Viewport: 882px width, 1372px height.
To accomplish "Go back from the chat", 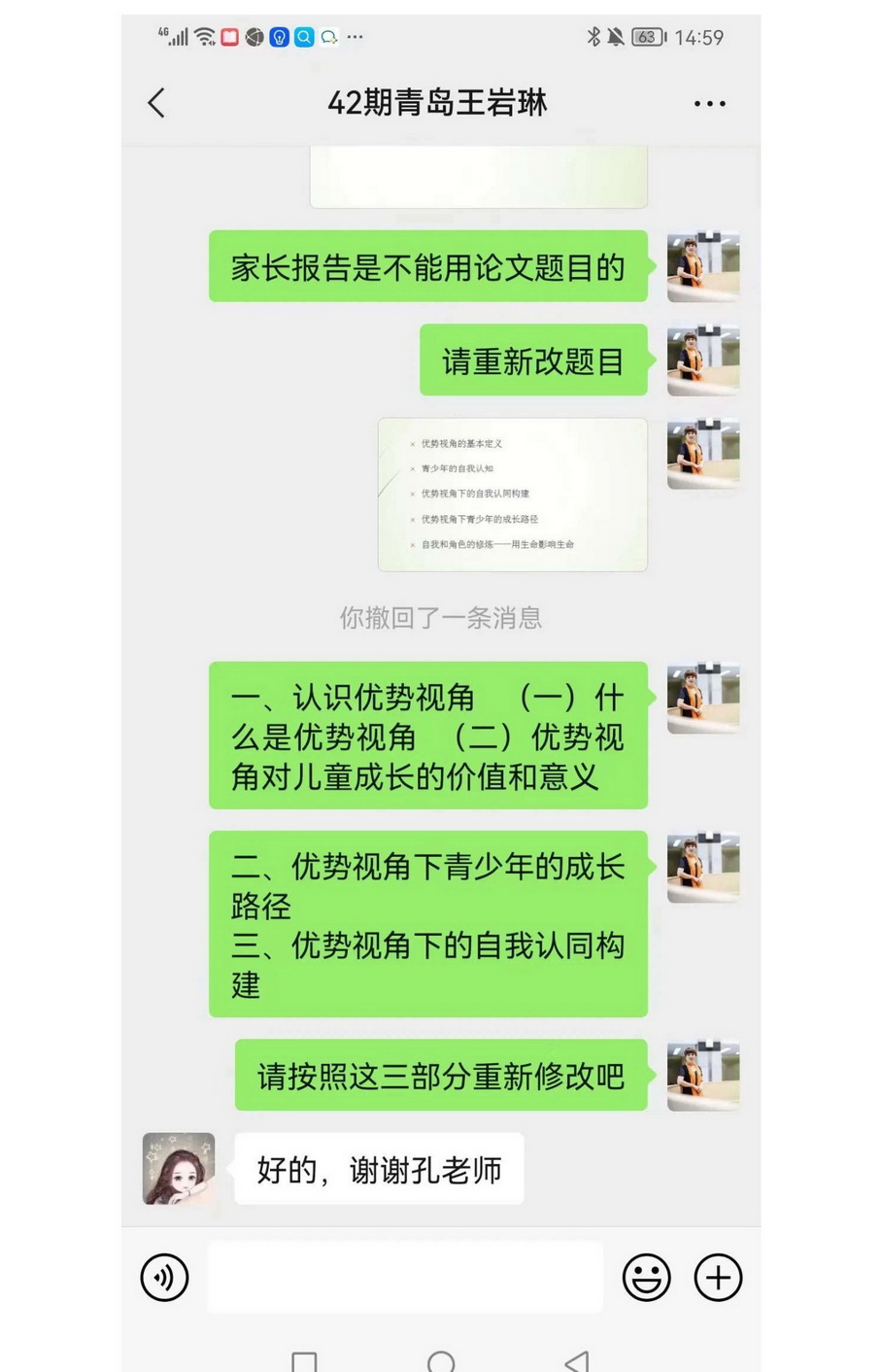I will (x=156, y=103).
